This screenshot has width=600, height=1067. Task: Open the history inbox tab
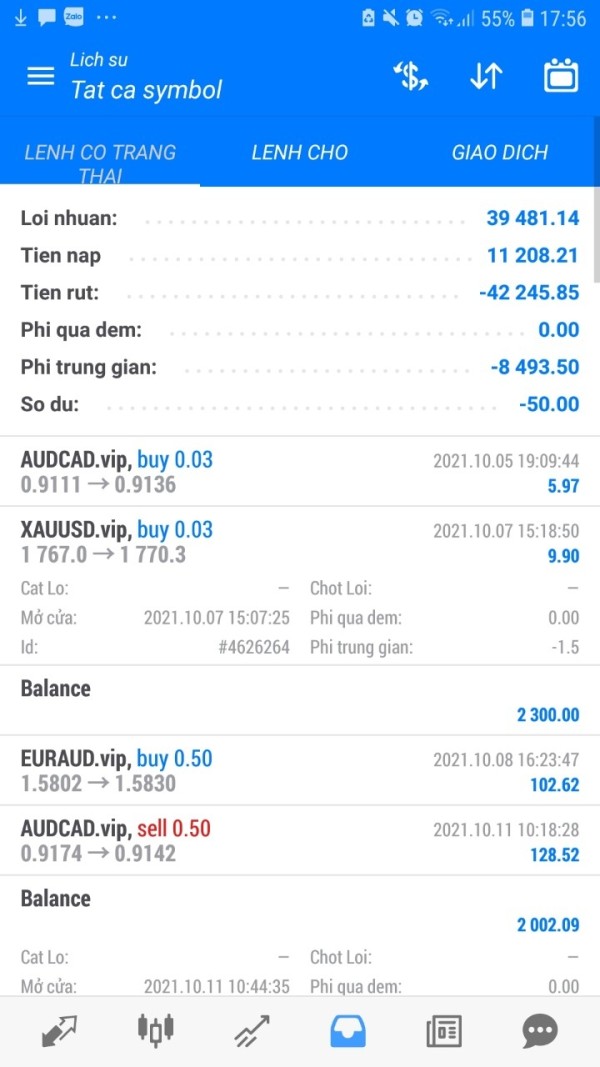(348, 1031)
